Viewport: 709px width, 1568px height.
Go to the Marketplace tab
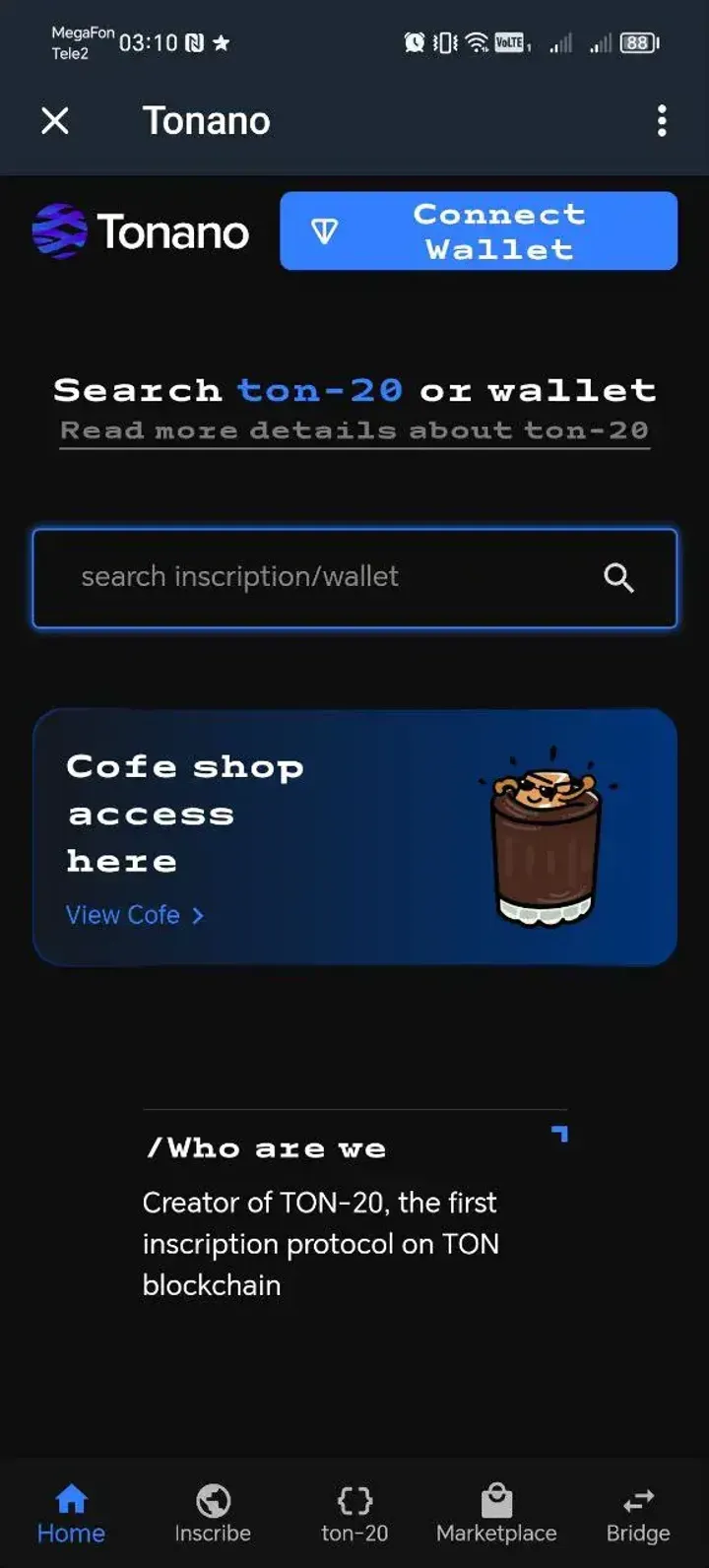[x=496, y=1514]
